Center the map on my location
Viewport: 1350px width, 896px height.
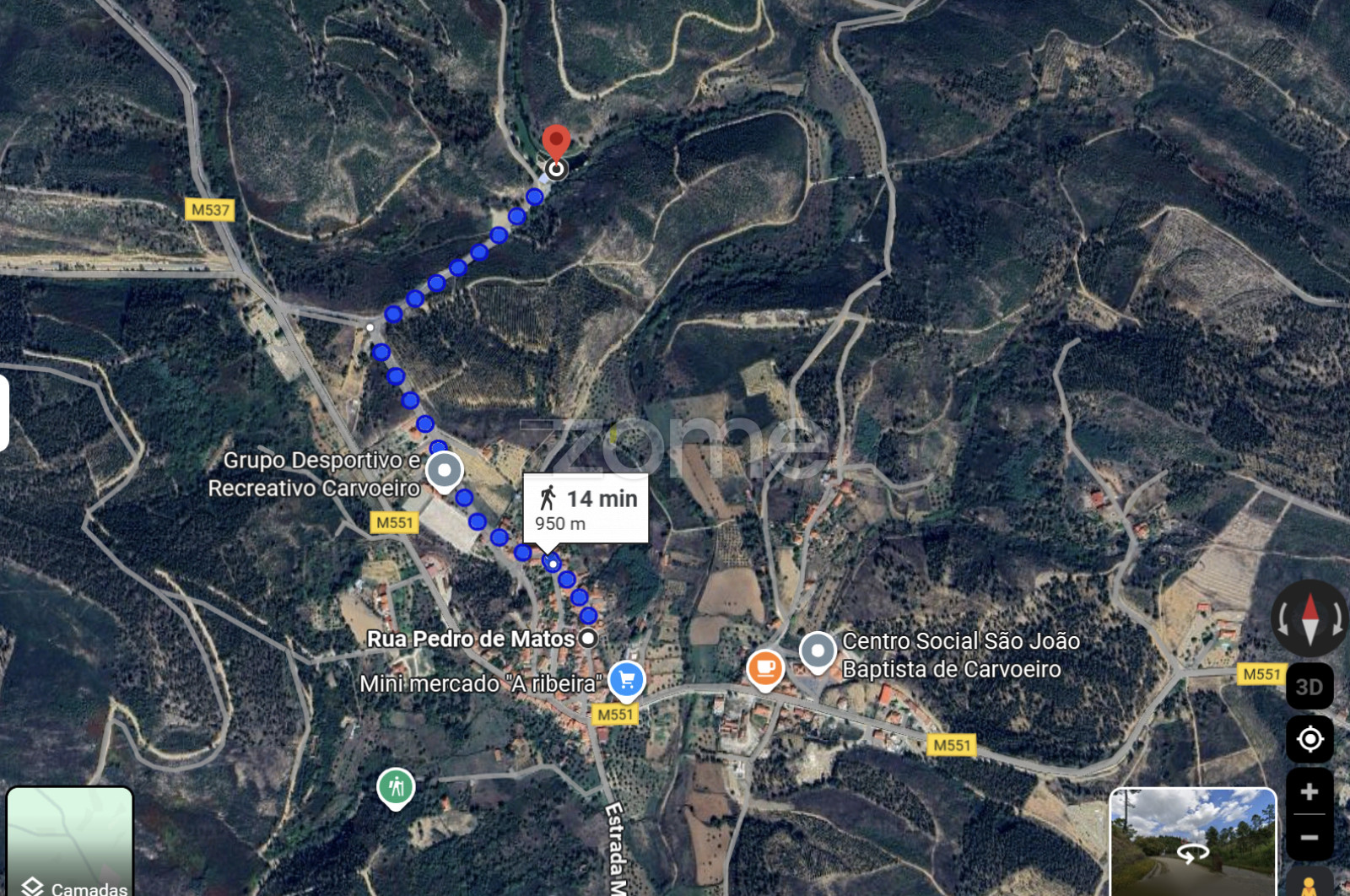(1309, 739)
